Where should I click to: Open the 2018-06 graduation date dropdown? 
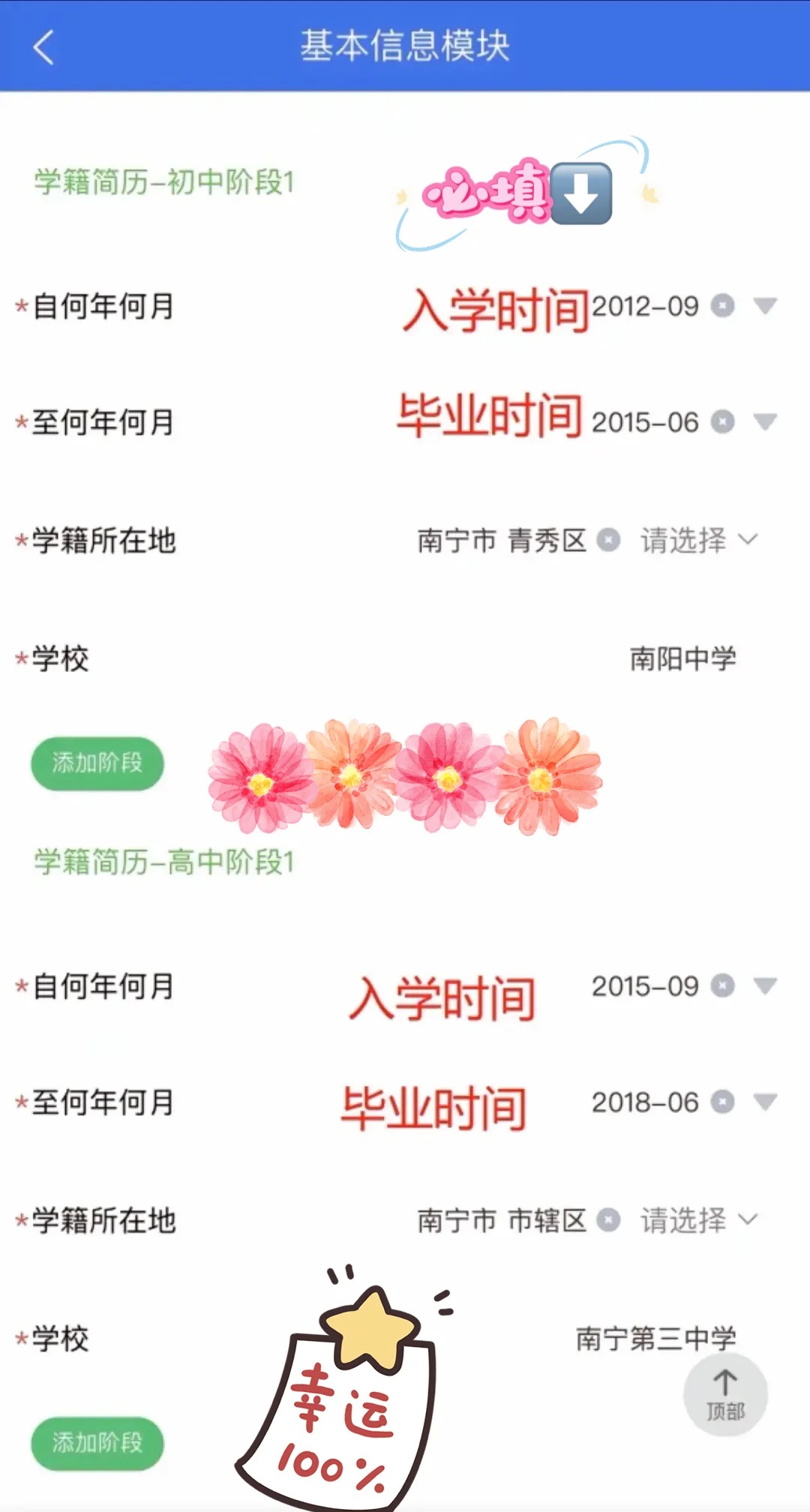click(765, 1102)
